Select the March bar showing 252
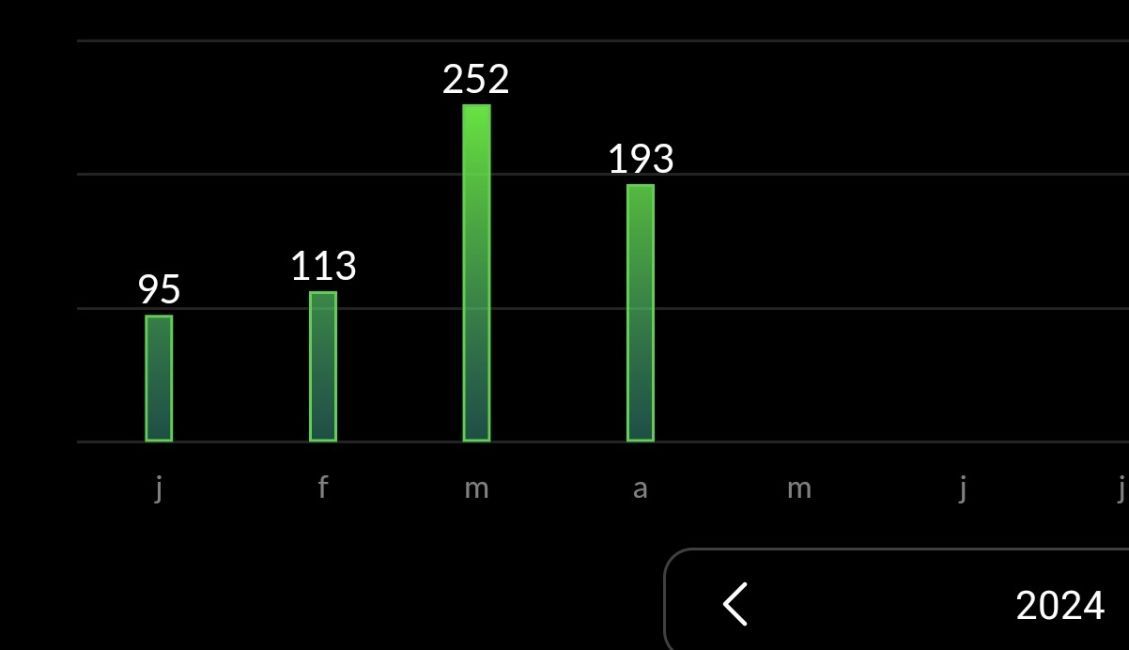 coord(477,273)
